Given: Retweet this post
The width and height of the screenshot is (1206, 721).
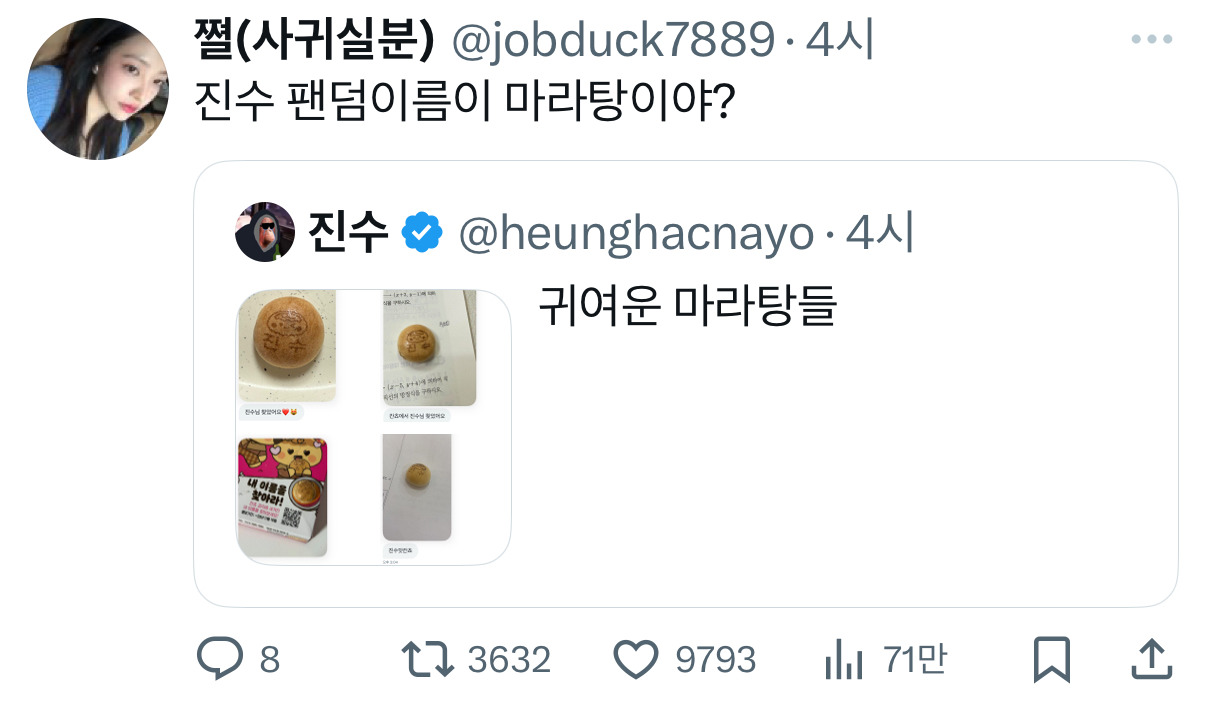Looking at the screenshot, I should point(427,660).
